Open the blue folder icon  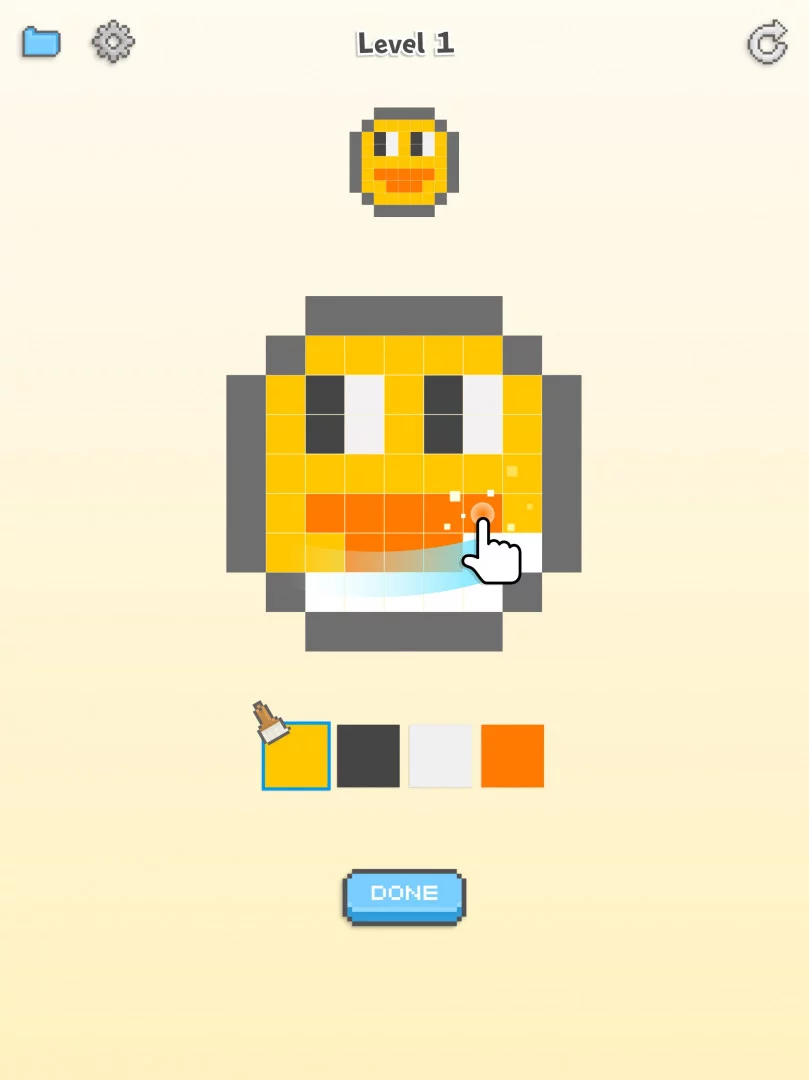(41, 42)
